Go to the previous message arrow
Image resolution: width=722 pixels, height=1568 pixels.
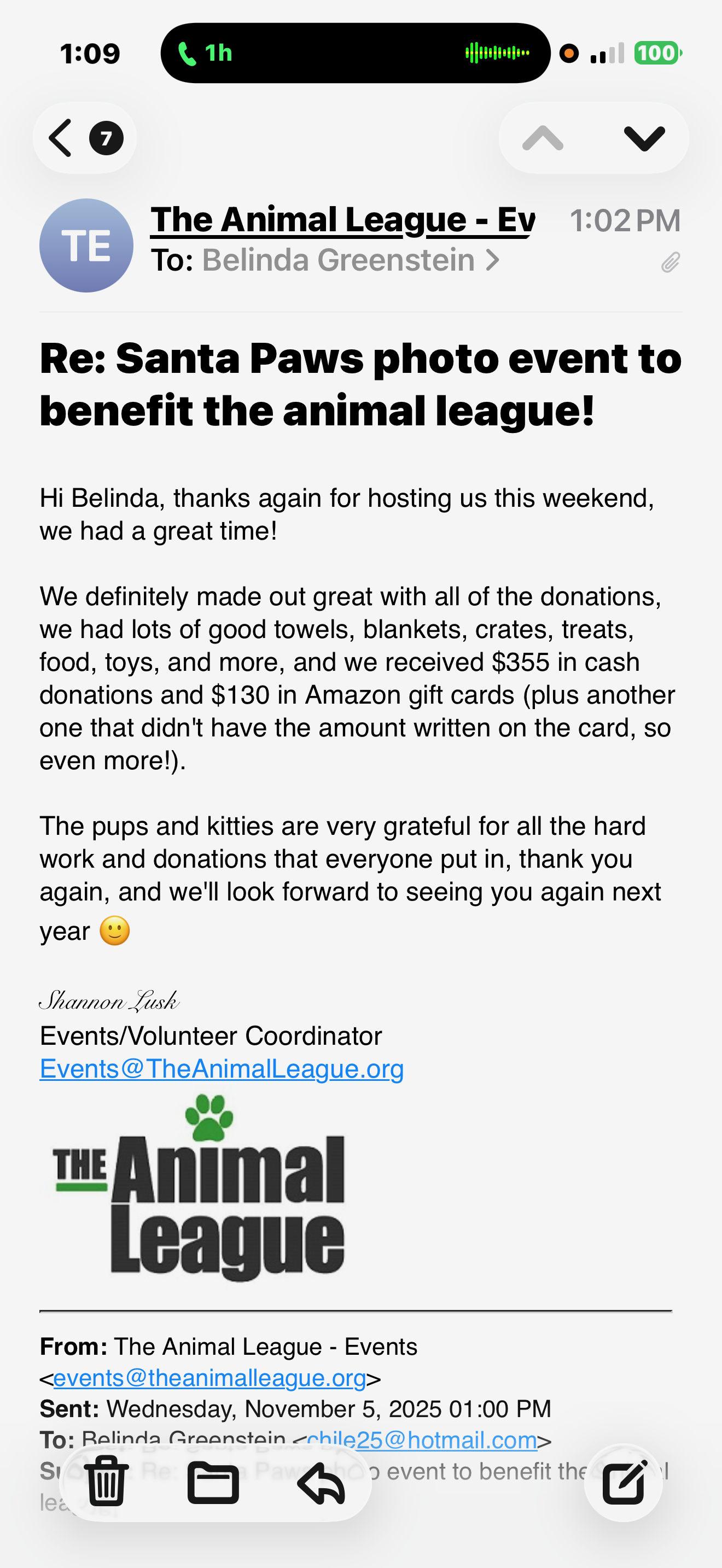[543, 138]
